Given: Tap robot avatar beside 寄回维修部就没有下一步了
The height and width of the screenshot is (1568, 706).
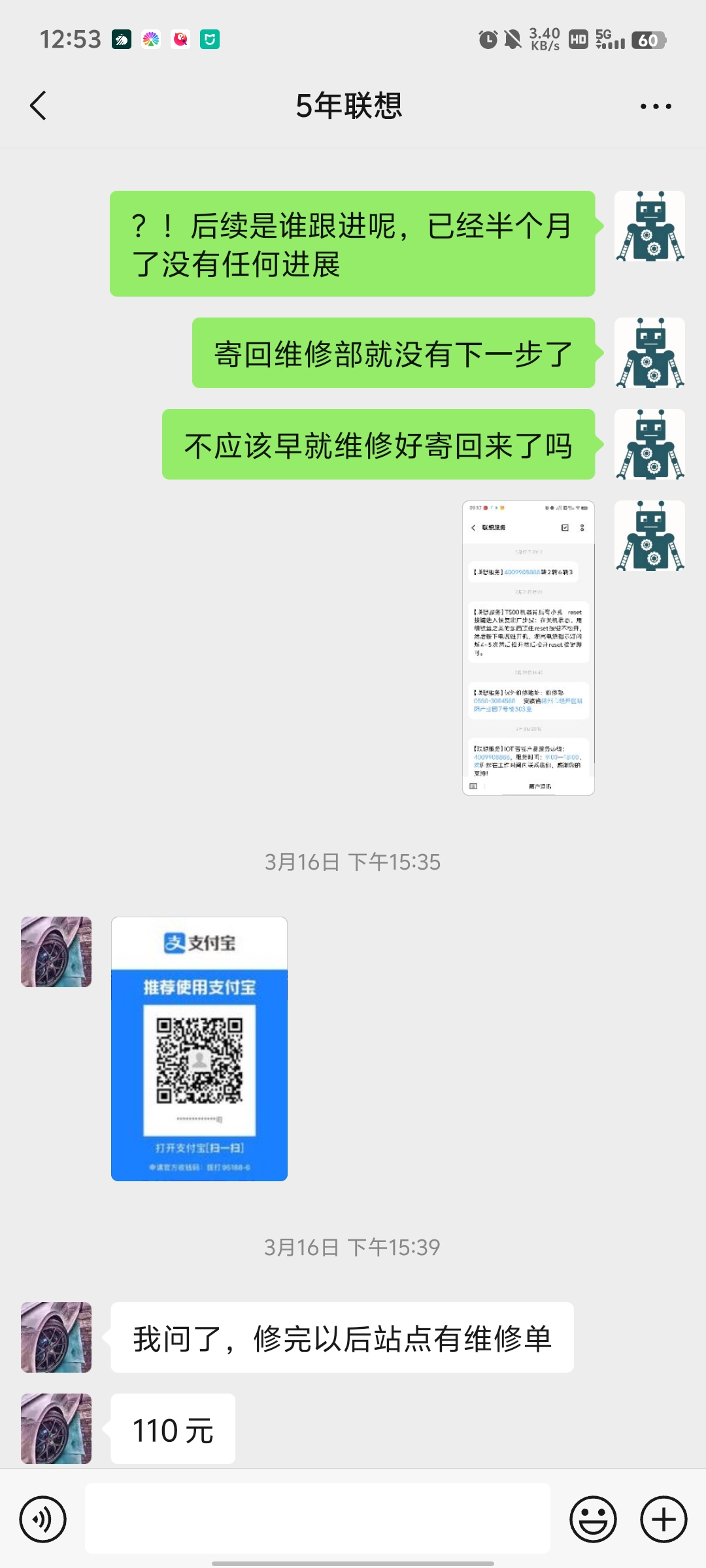Looking at the screenshot, I should point(649,353).
